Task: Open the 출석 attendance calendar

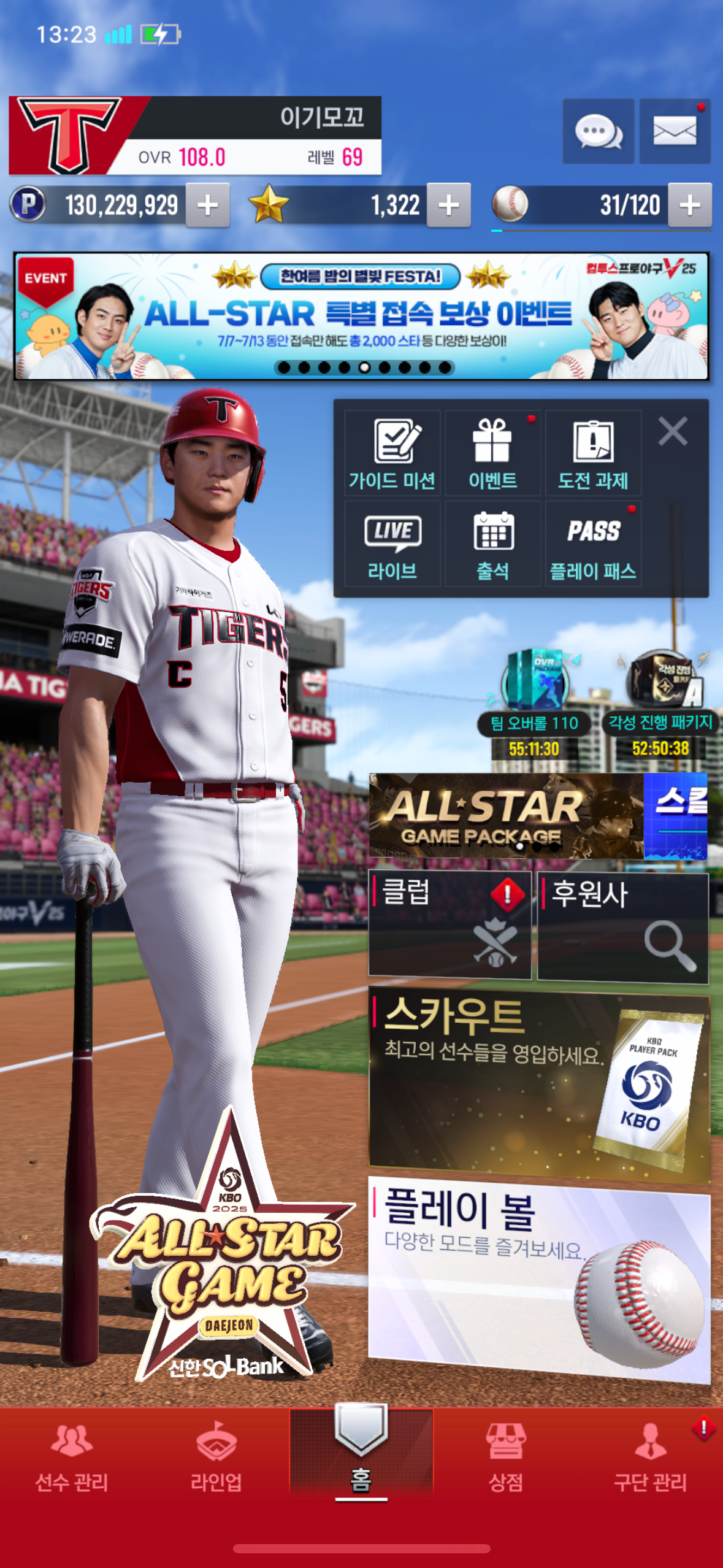Action: pos(492,544)
